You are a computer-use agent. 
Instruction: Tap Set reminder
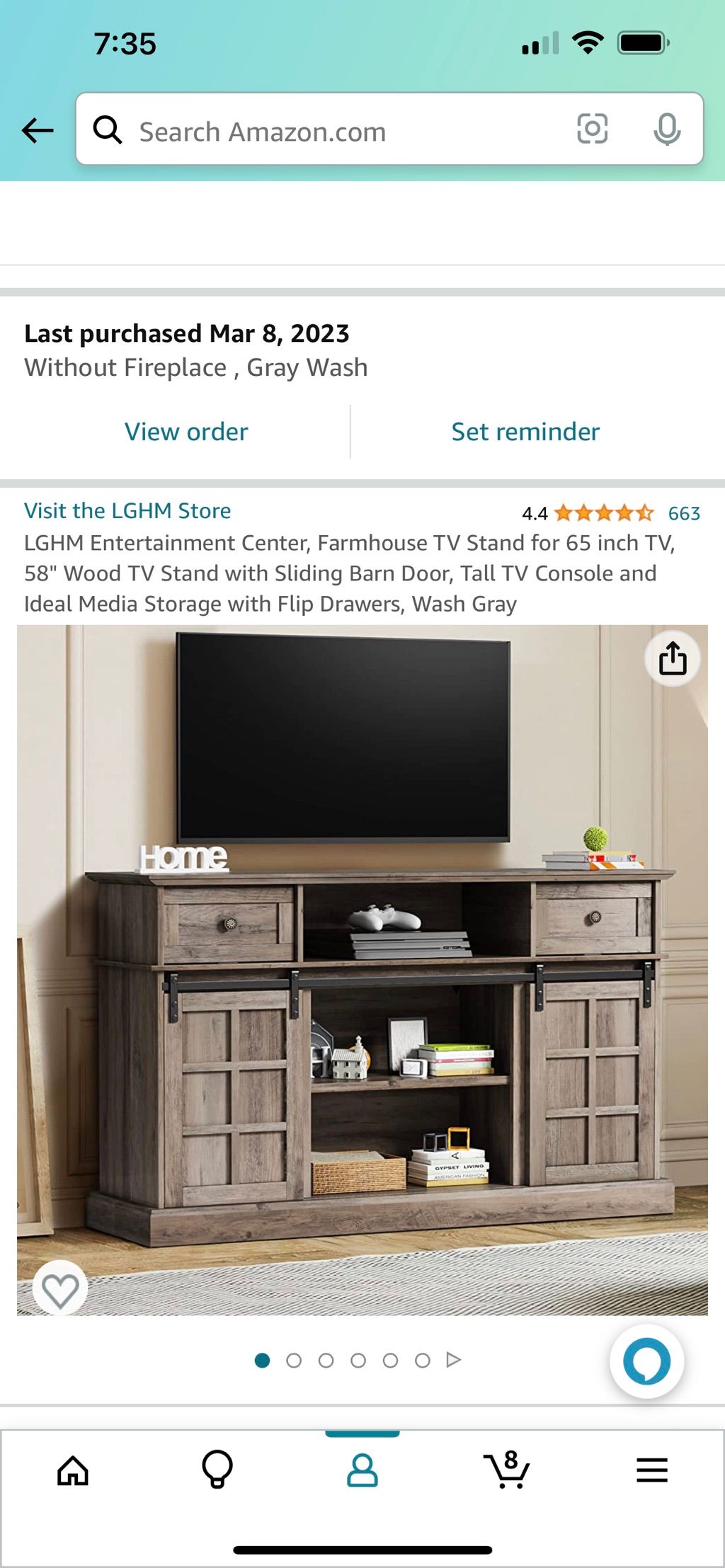click(x=525, y=432)
